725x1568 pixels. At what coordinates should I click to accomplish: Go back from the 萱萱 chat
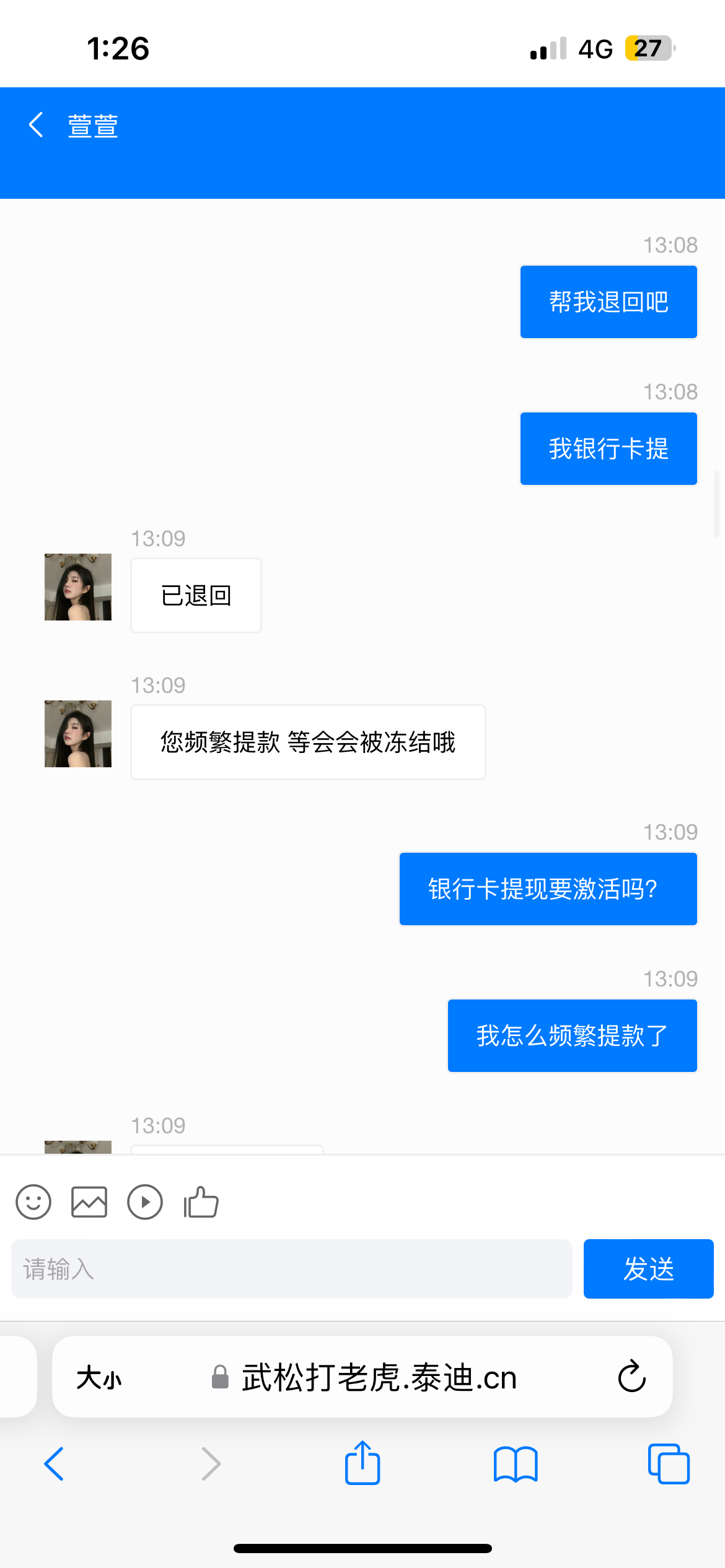37,125
